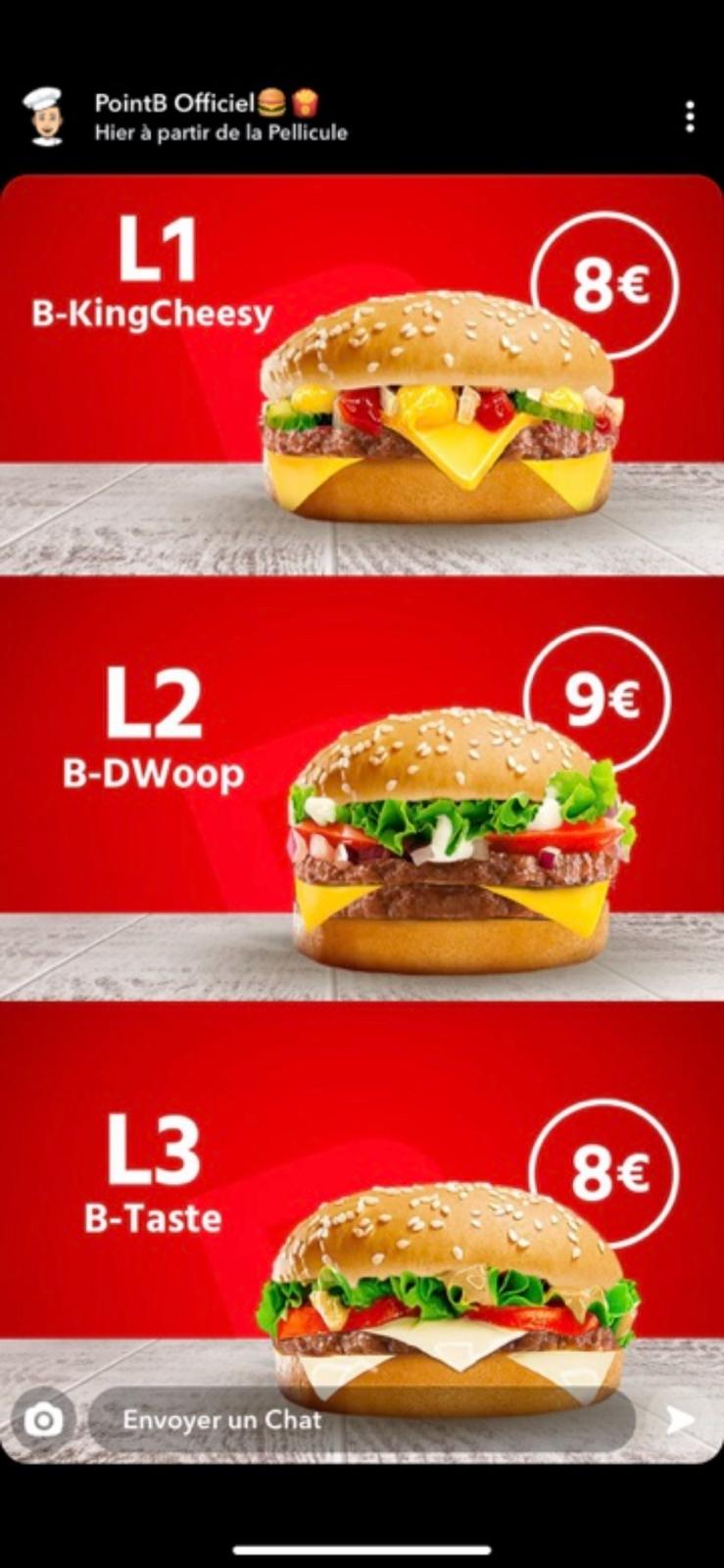This screenshot has height=1568, width=724.
Task: Focus the Envoyer un Chat field
Action: (362, 1419)
